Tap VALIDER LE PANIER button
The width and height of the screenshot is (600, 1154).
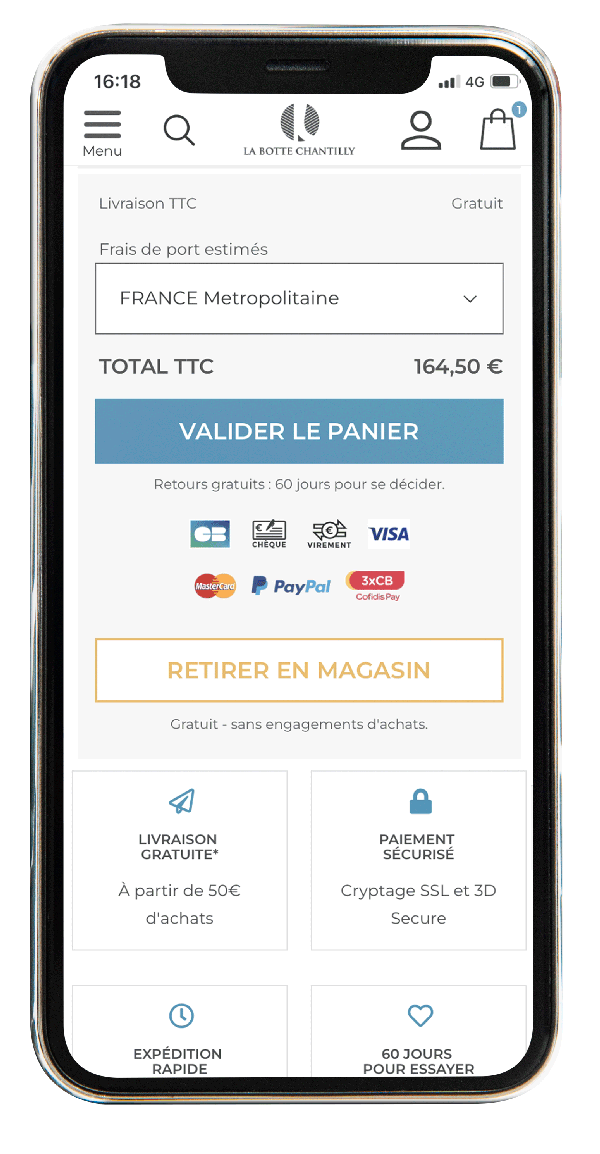click(x=299, y=432)
